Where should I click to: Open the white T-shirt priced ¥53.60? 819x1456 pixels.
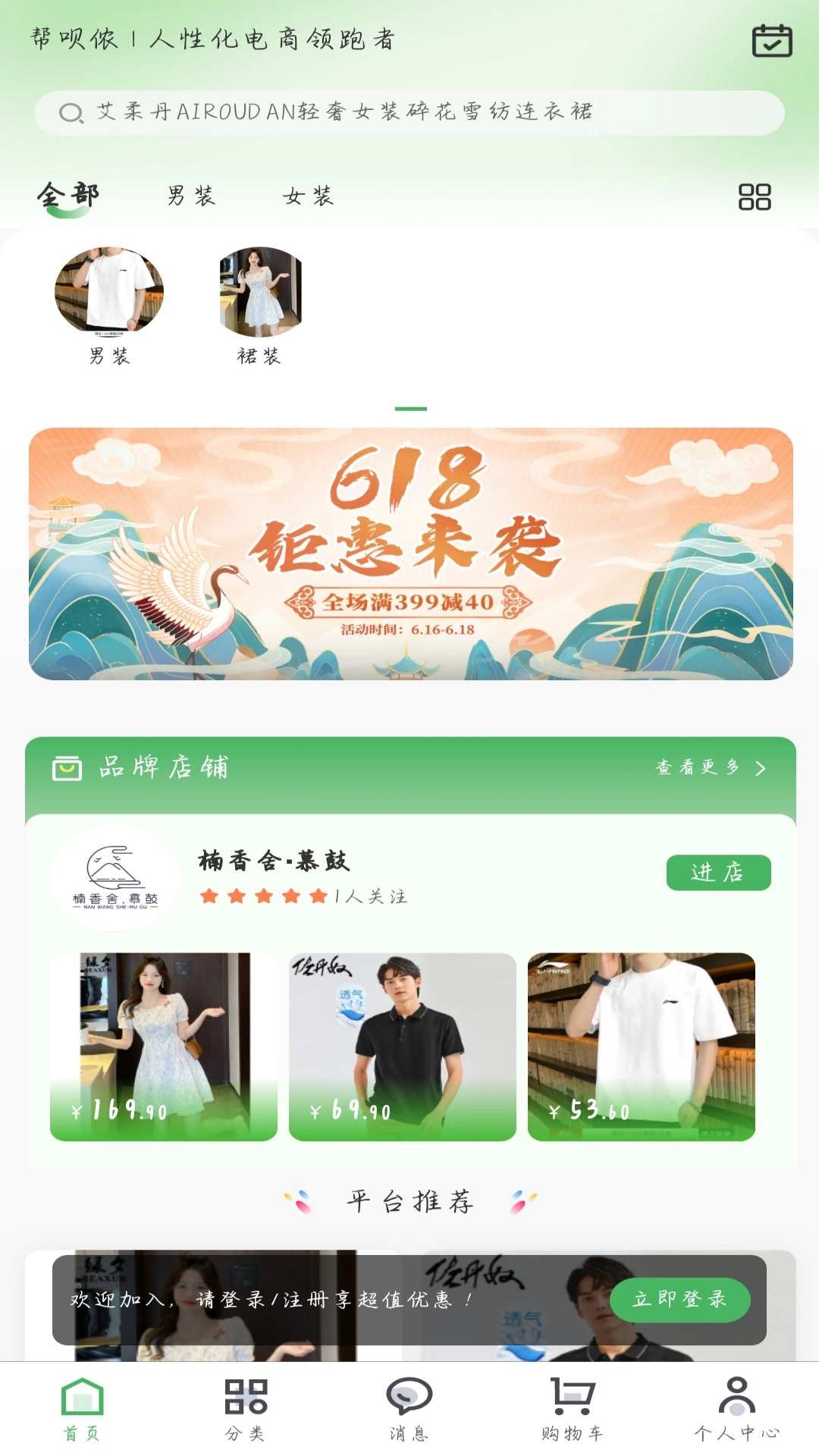point(641,1046)
